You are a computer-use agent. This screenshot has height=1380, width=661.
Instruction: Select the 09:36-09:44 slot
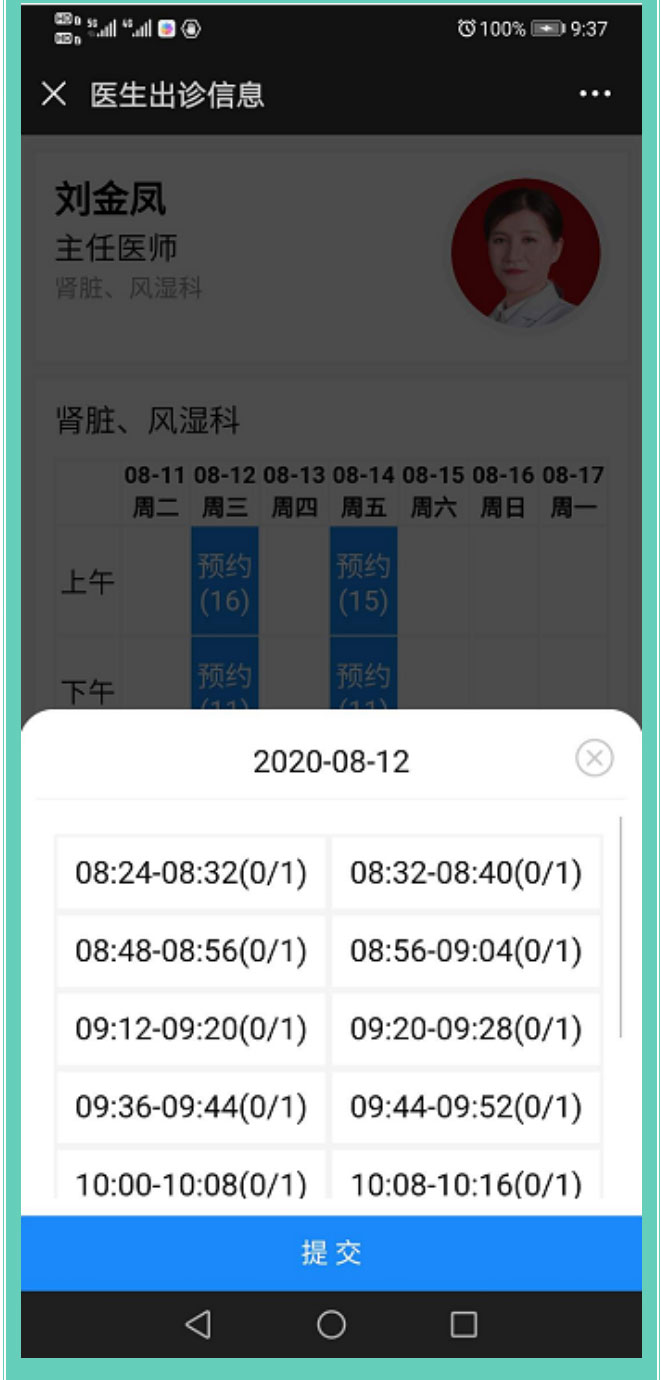[x=191, y=1106]
